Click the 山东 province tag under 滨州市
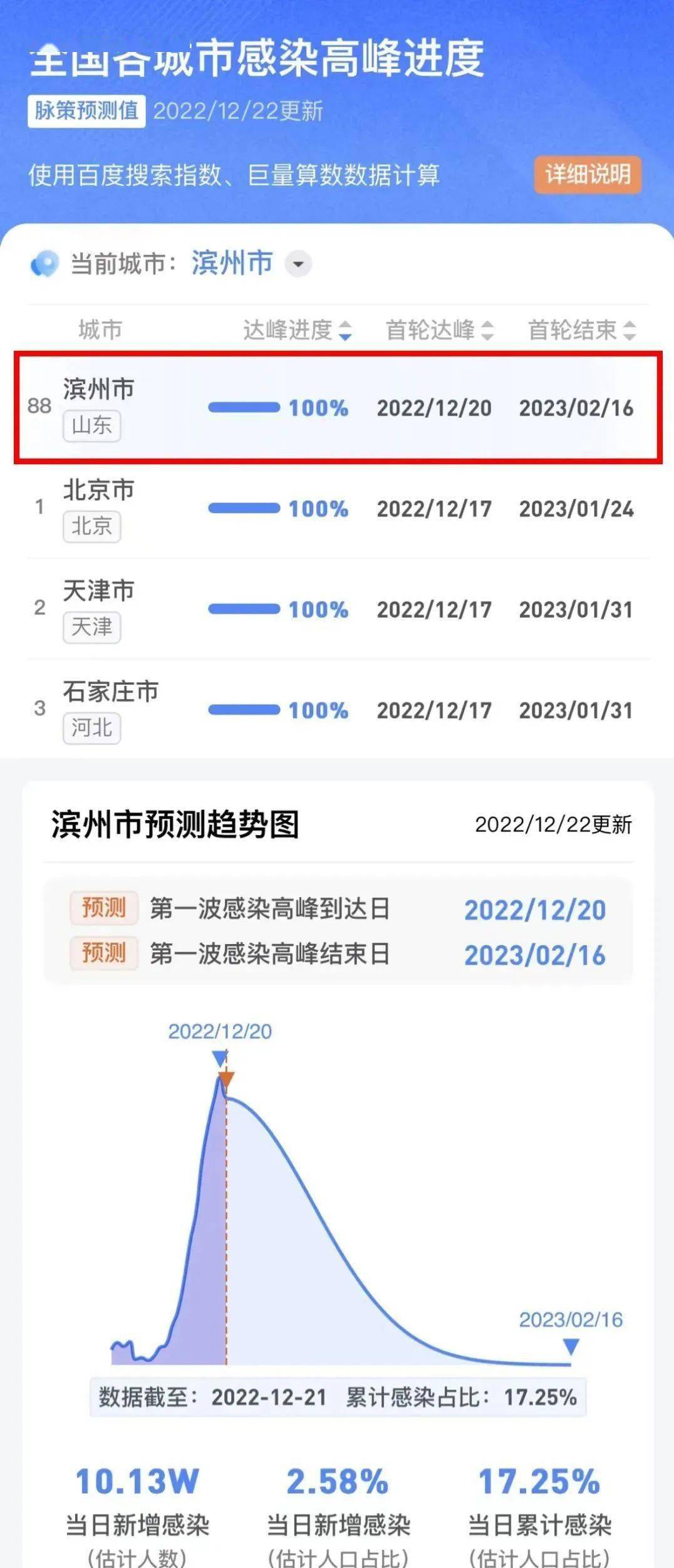The height and width of the screenshot is (1568, 674). coord(91,426)
